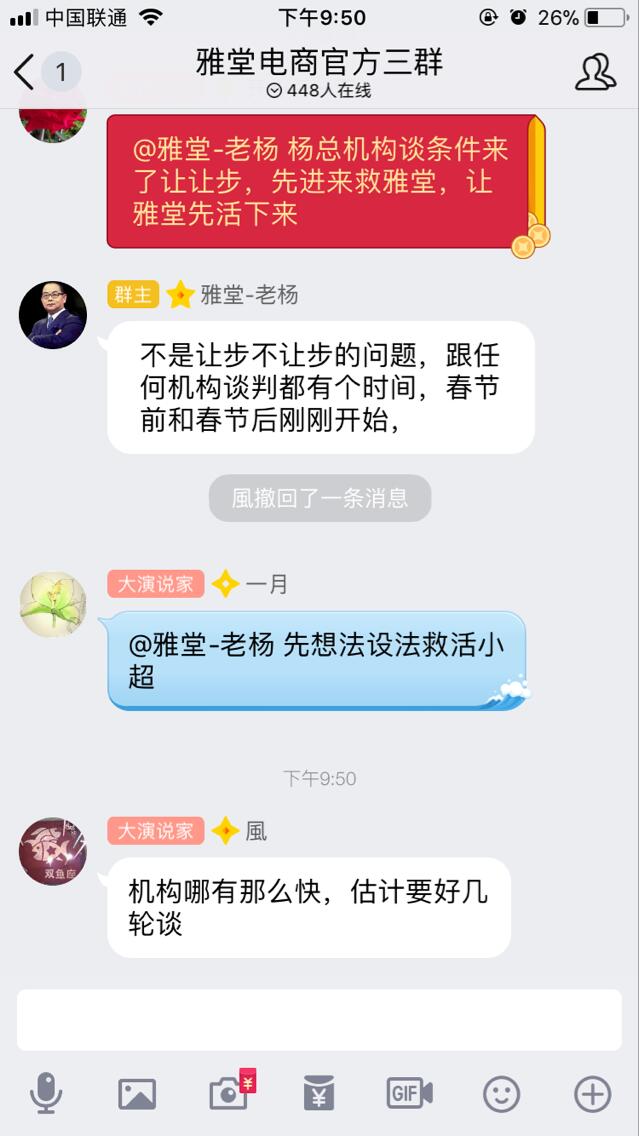Screen dimensions: 639x1136
Task: Go back to the message list
Action: (26, 72)
